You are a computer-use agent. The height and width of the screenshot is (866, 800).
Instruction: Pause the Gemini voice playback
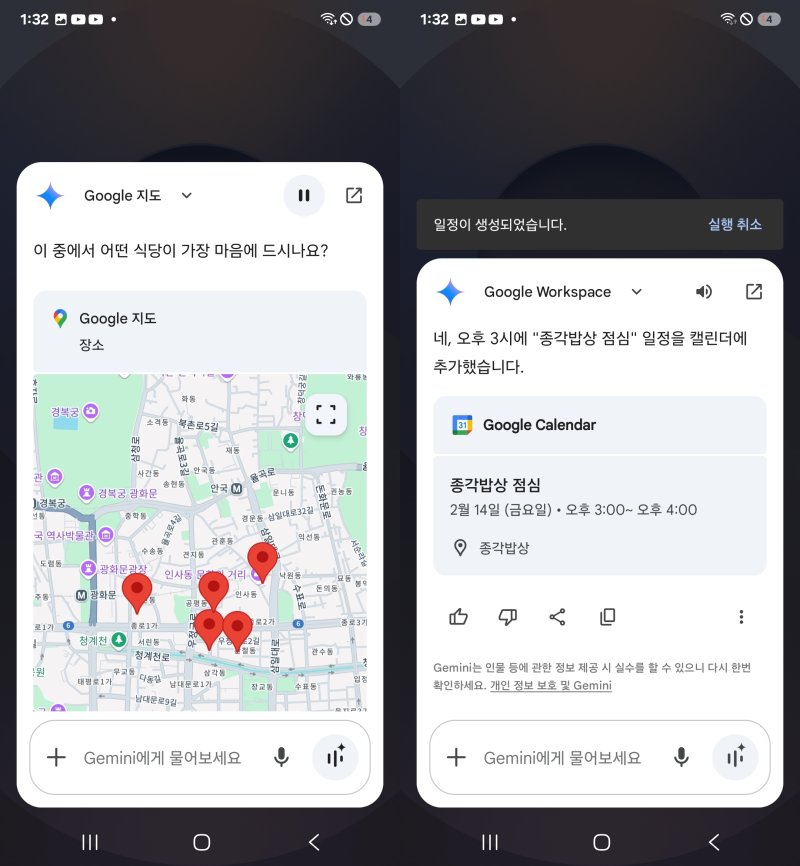(304, 196)
